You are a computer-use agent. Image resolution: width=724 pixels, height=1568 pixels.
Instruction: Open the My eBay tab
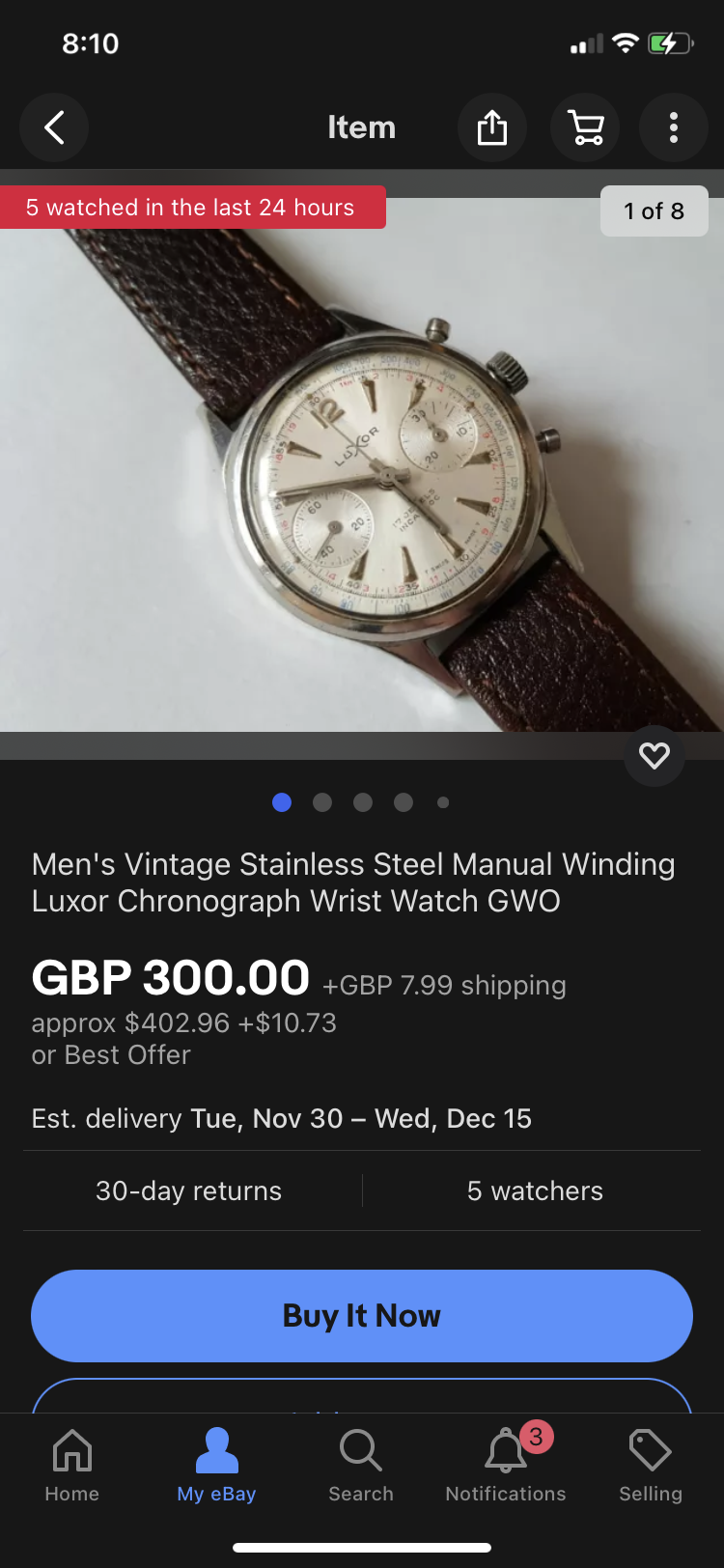(x=216, y=1466)
